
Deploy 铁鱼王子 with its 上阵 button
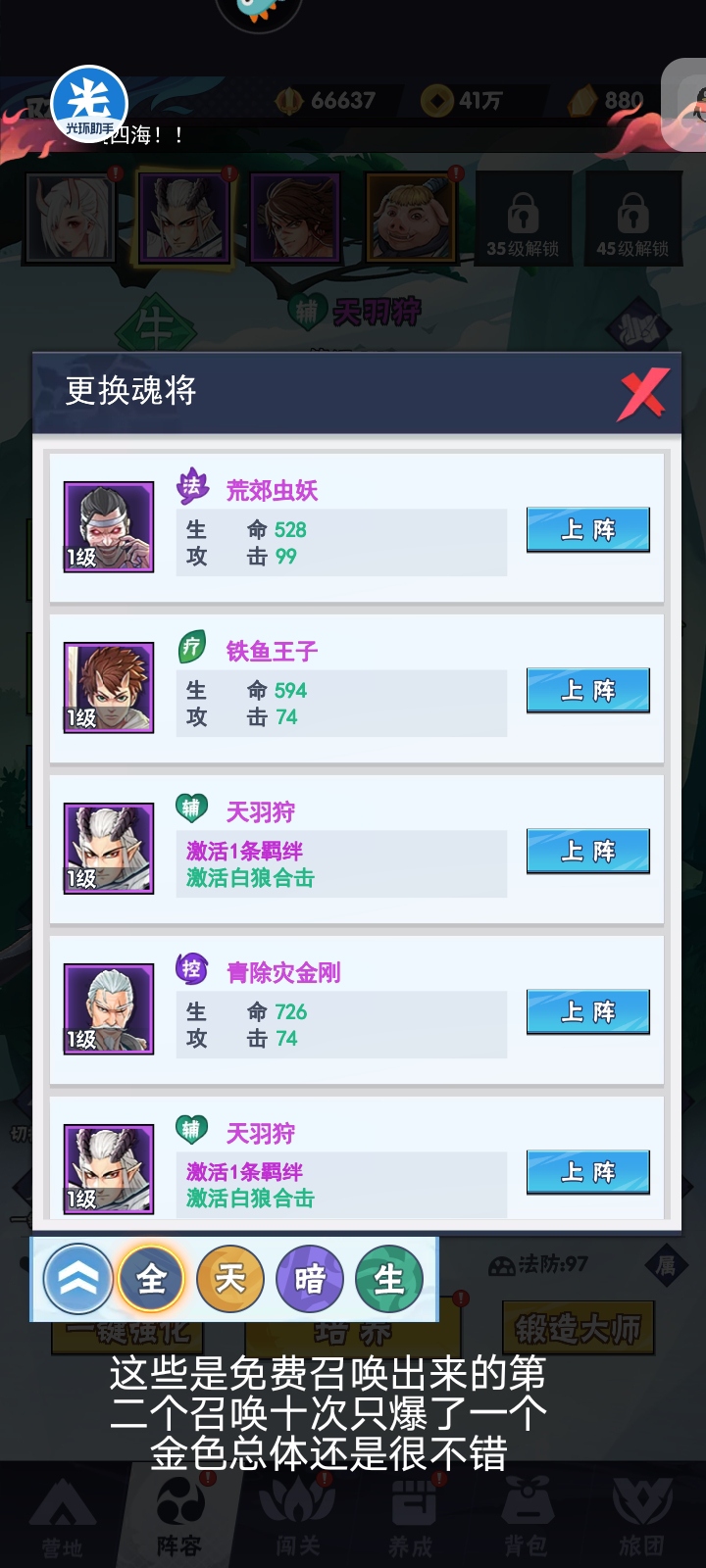click(x=587, y=691)
